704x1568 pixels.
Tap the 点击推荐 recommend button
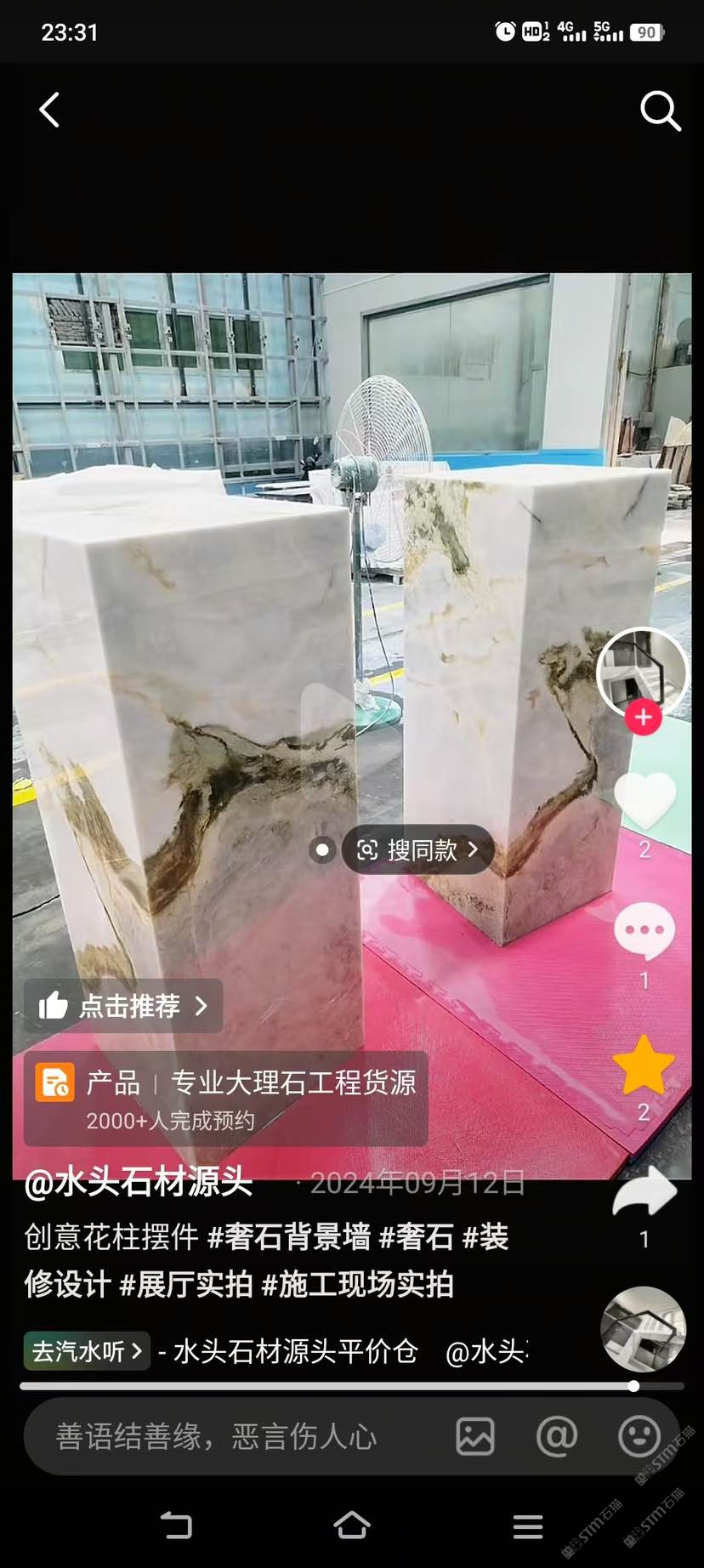coord(124,1006)
